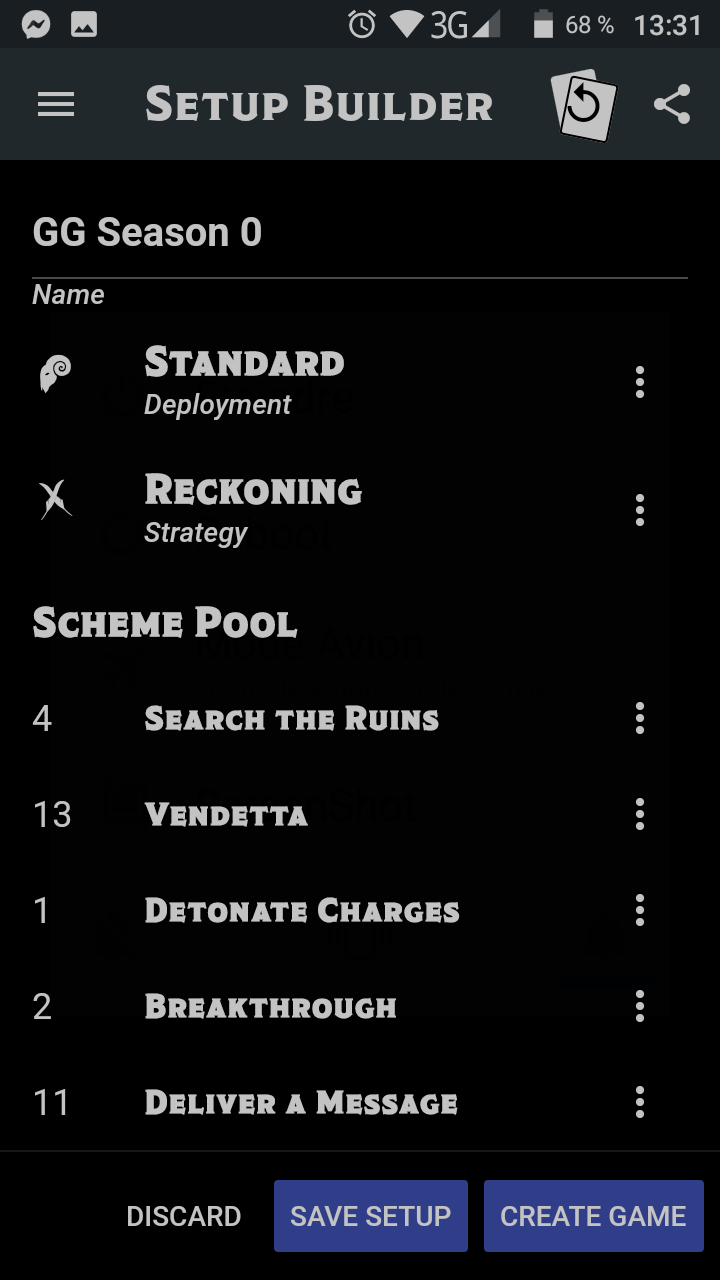Edit the setup name GG Season 0
The image size is (720, 1280).
click(x=147, y=232)
